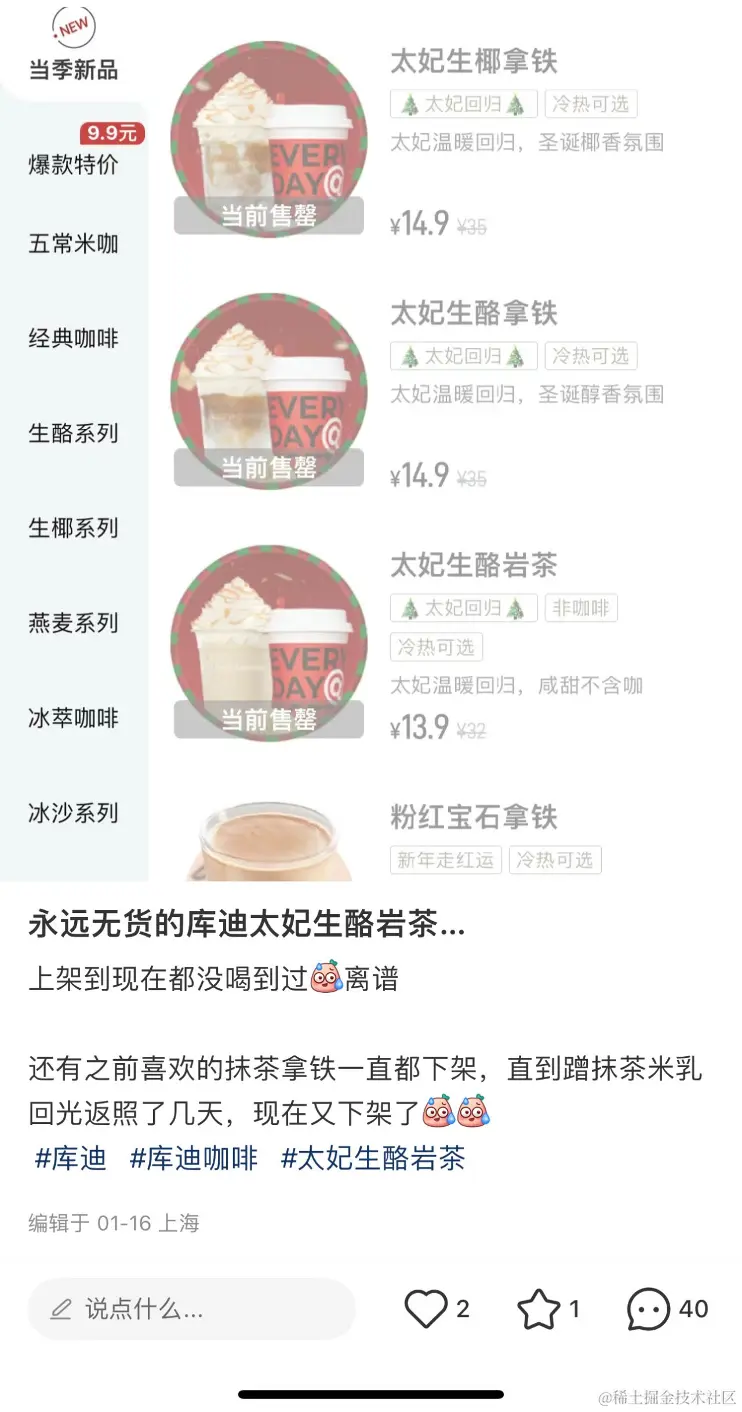Open the #太妃生酪岩茶 hashtag
742x1412 pixels.
[373, 1159]
